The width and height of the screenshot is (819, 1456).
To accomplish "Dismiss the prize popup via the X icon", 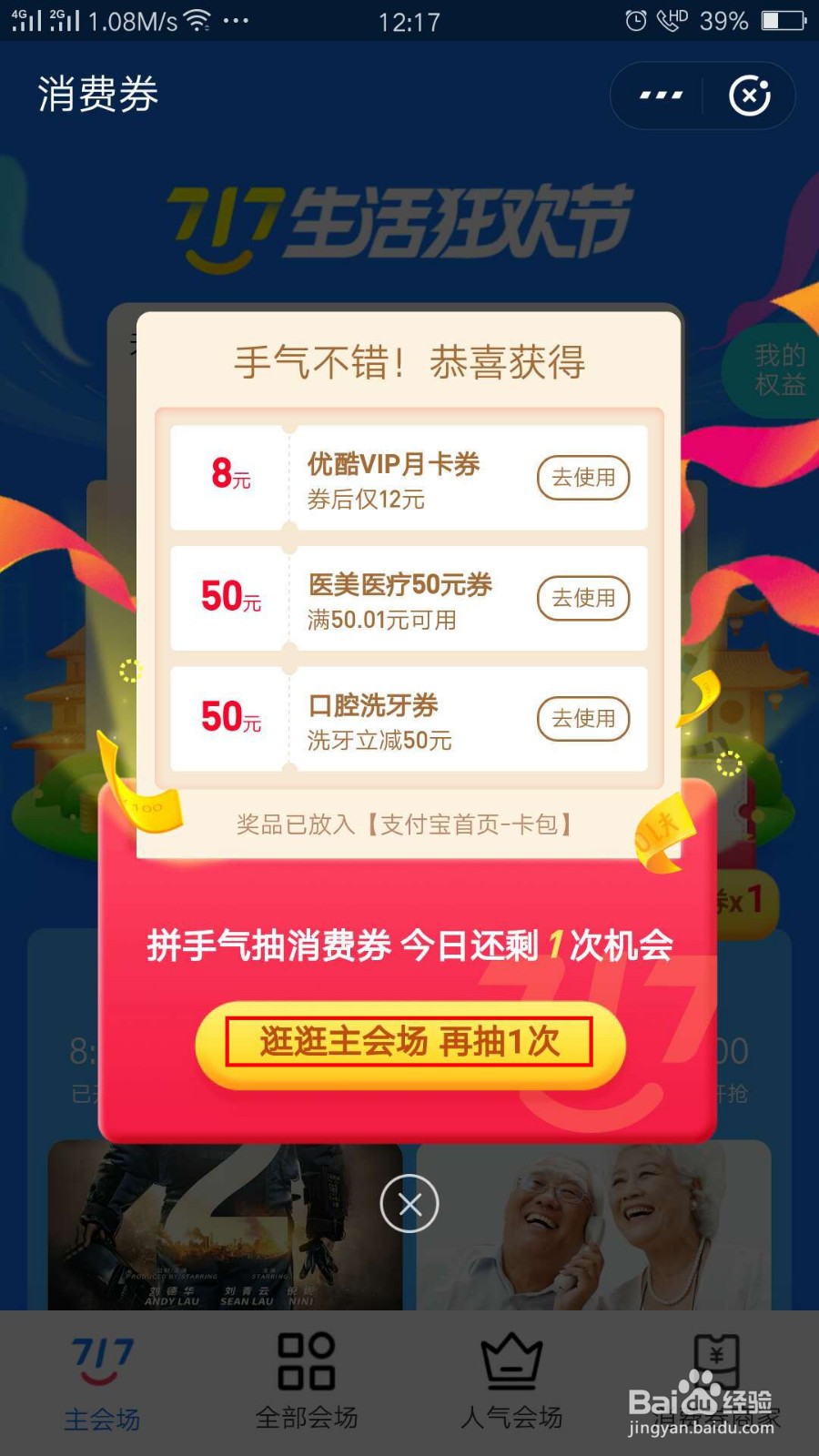I will coord(409,1203).
